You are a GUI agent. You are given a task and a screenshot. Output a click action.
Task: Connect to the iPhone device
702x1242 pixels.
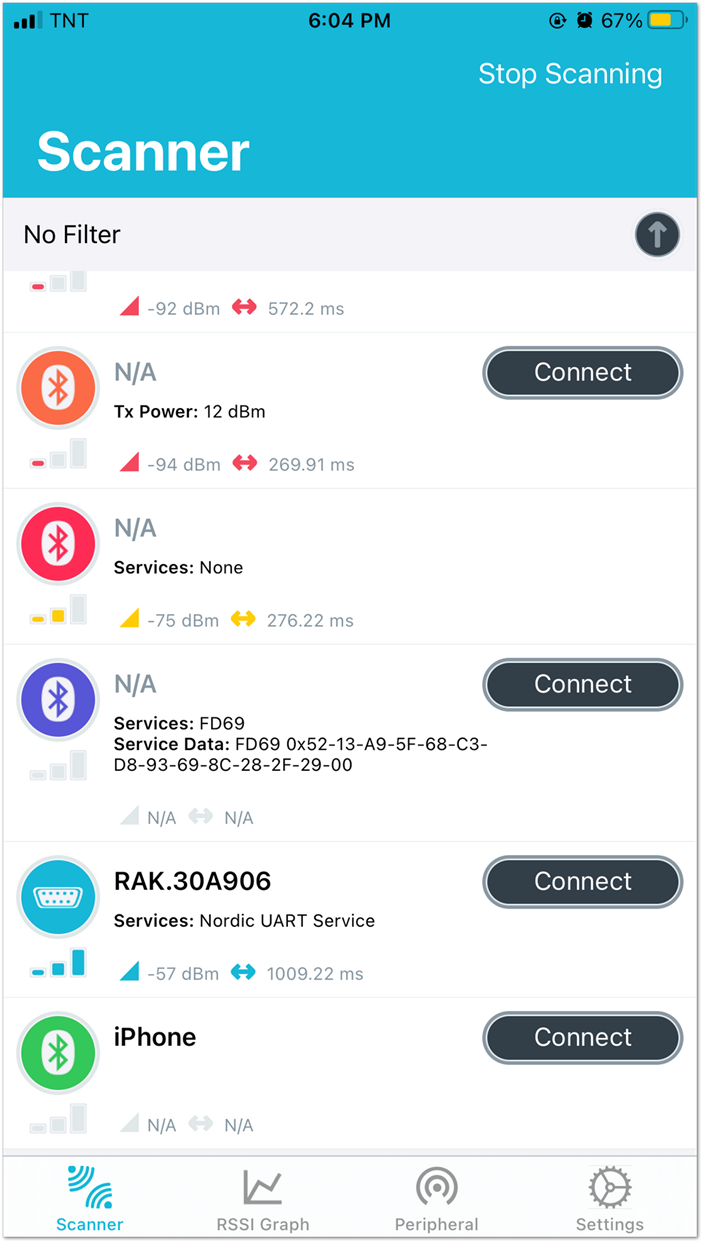click(x=583, y=1038)
